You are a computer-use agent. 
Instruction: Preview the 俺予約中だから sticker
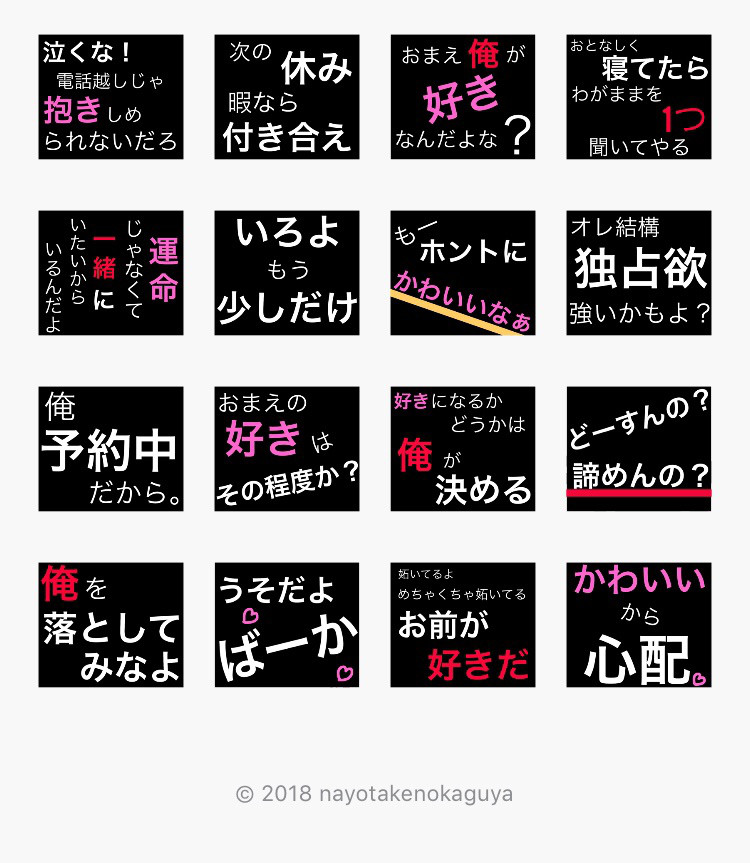click(111, 449)
